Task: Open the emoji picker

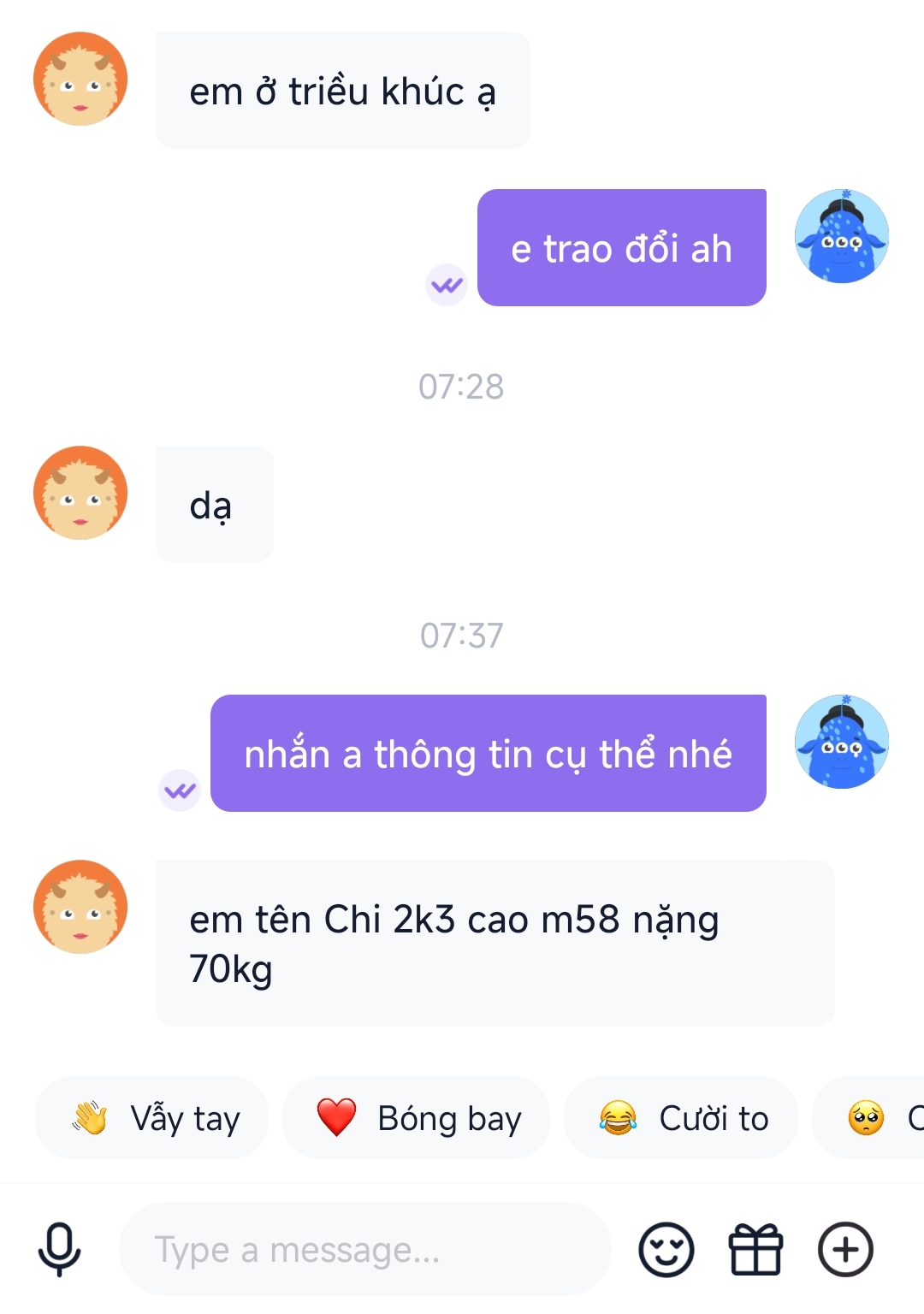Action: [x=666, y=1250]
